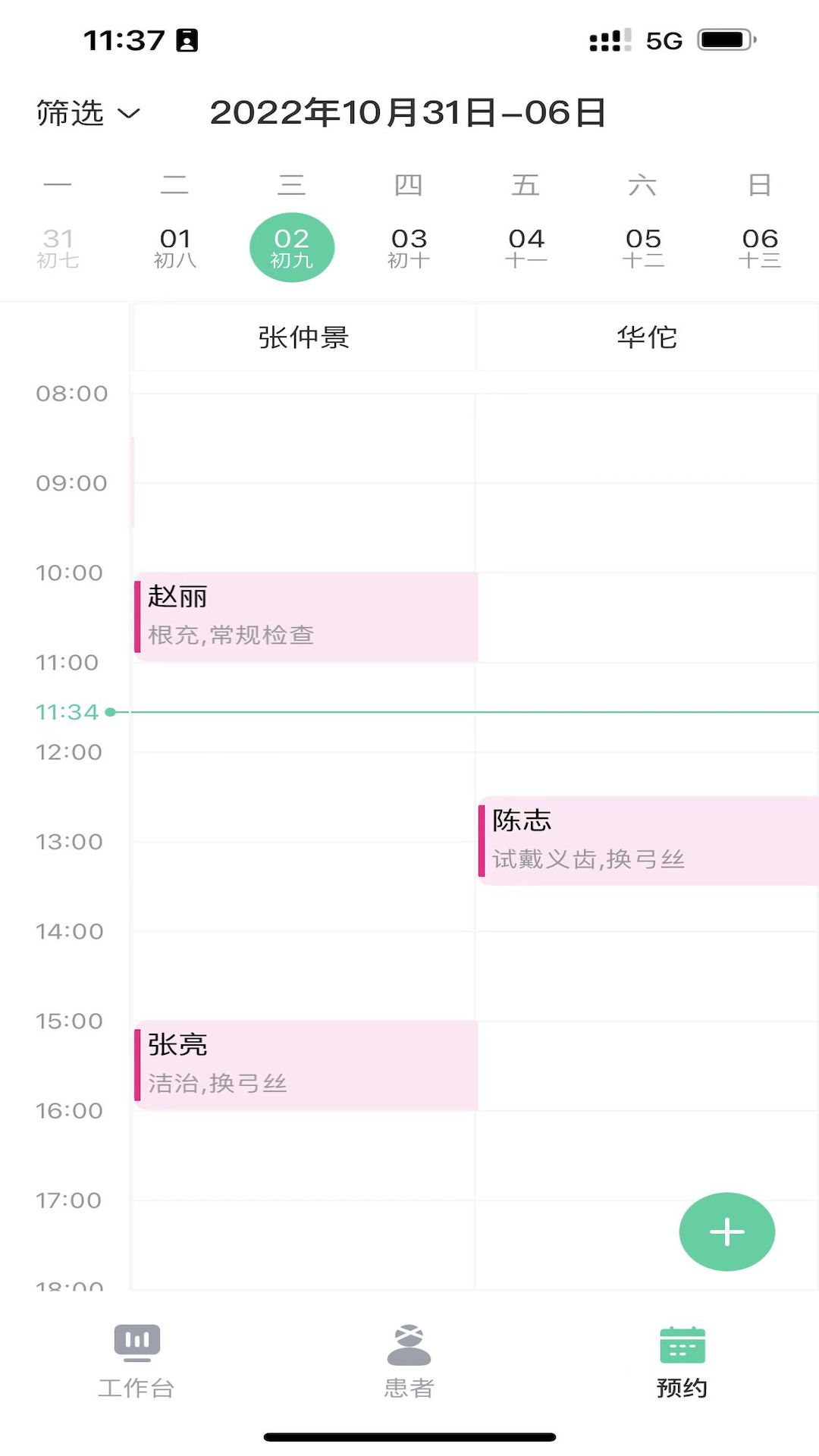Open 赵丽's 根充,常规检查 appointment
The image size is (819, 1456).
tap(303, 616)
